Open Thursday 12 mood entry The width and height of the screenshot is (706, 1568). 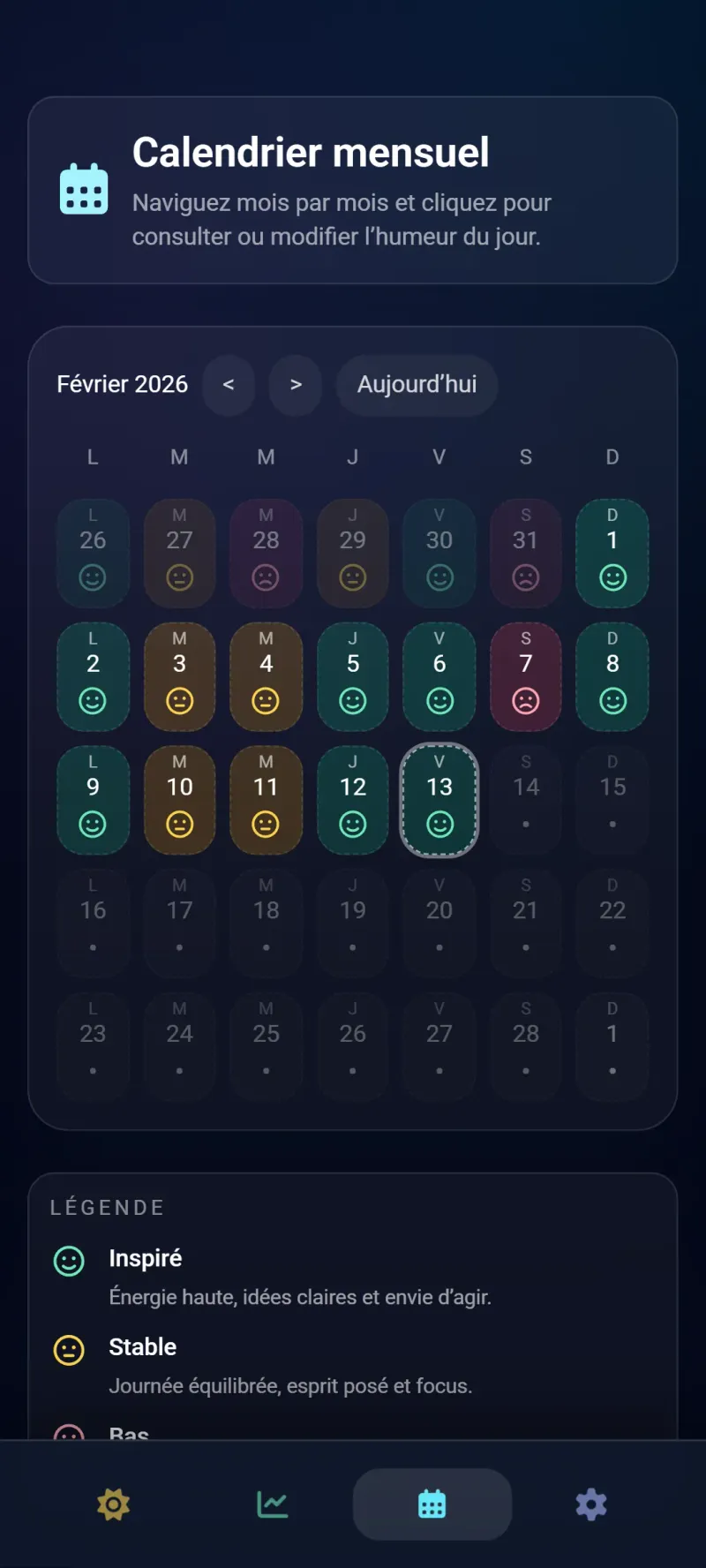click(353, 800)
